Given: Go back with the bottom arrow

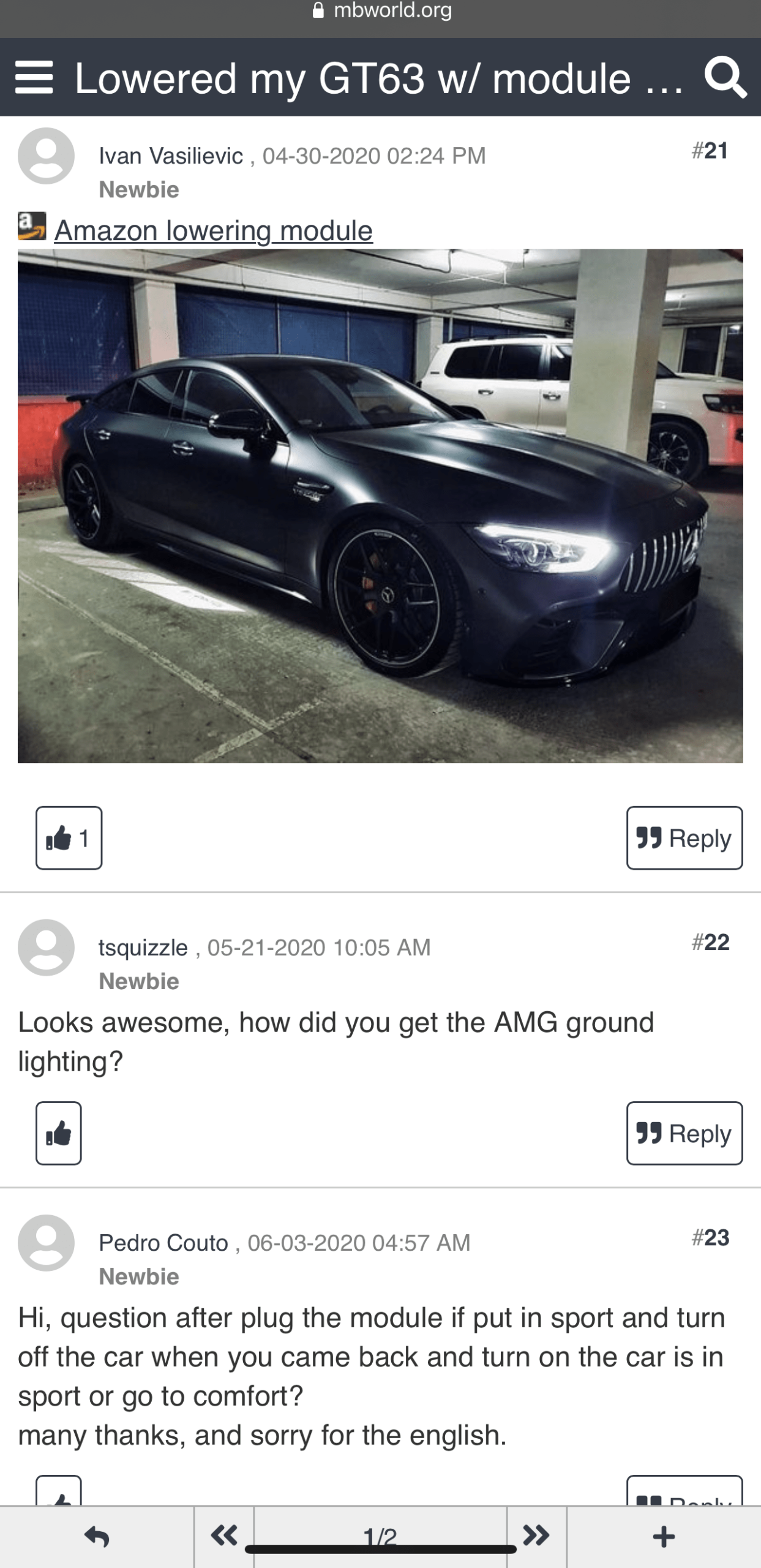Looking at the screenshot, I should [x=97, y=1536].
